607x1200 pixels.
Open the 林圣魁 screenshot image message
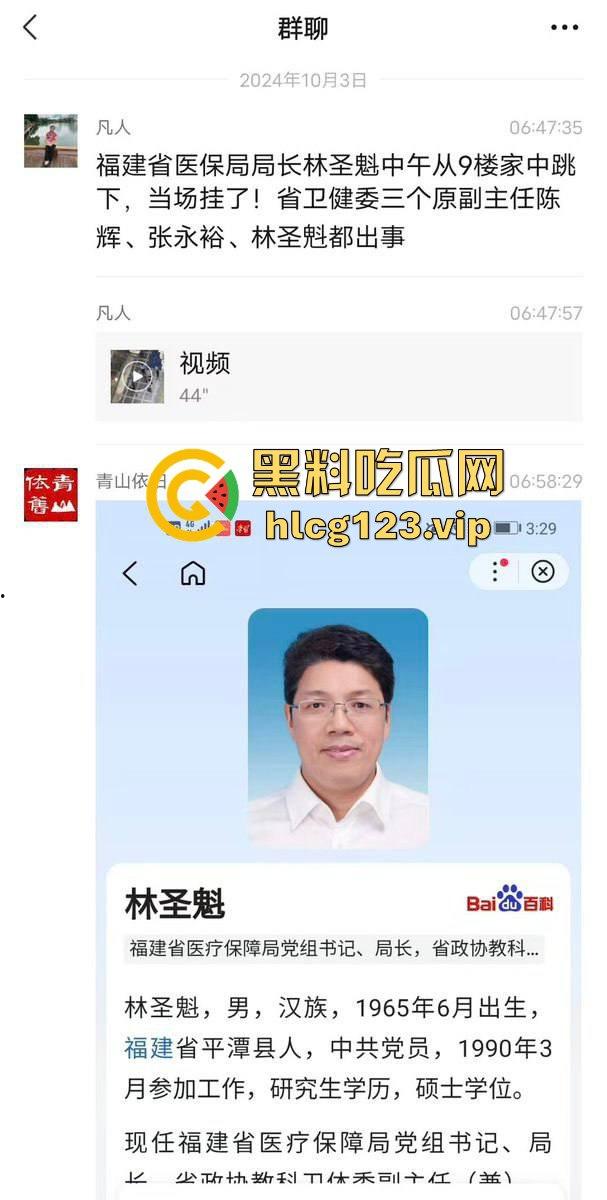point(338,850)
